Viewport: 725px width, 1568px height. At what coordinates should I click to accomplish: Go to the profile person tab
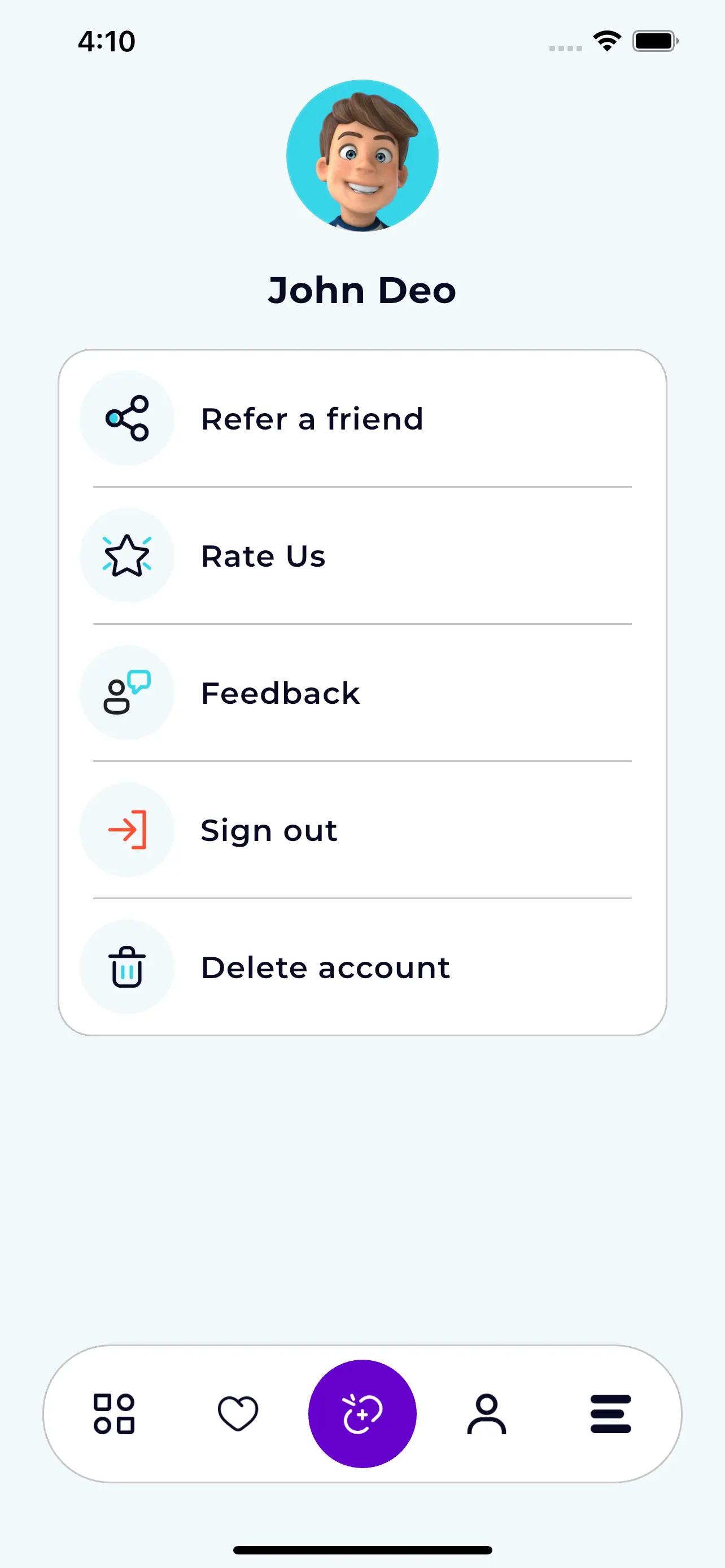click(x=486, y=1413)
